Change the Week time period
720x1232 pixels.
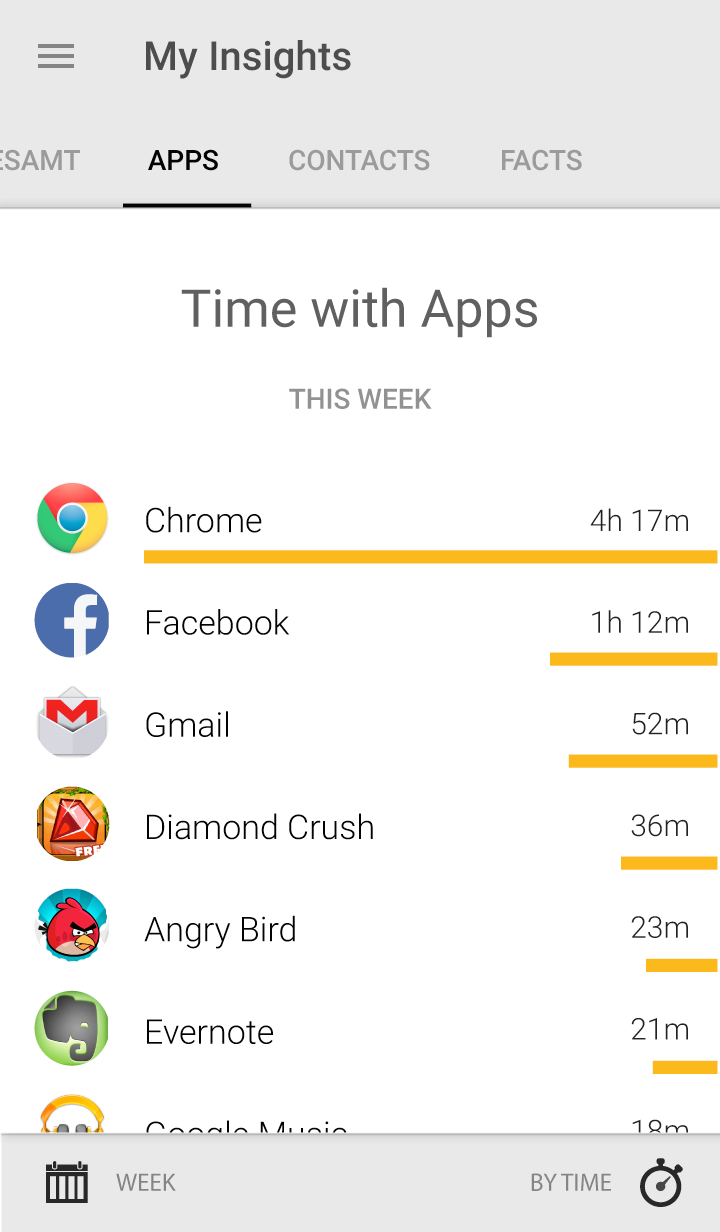[110, 1183]
